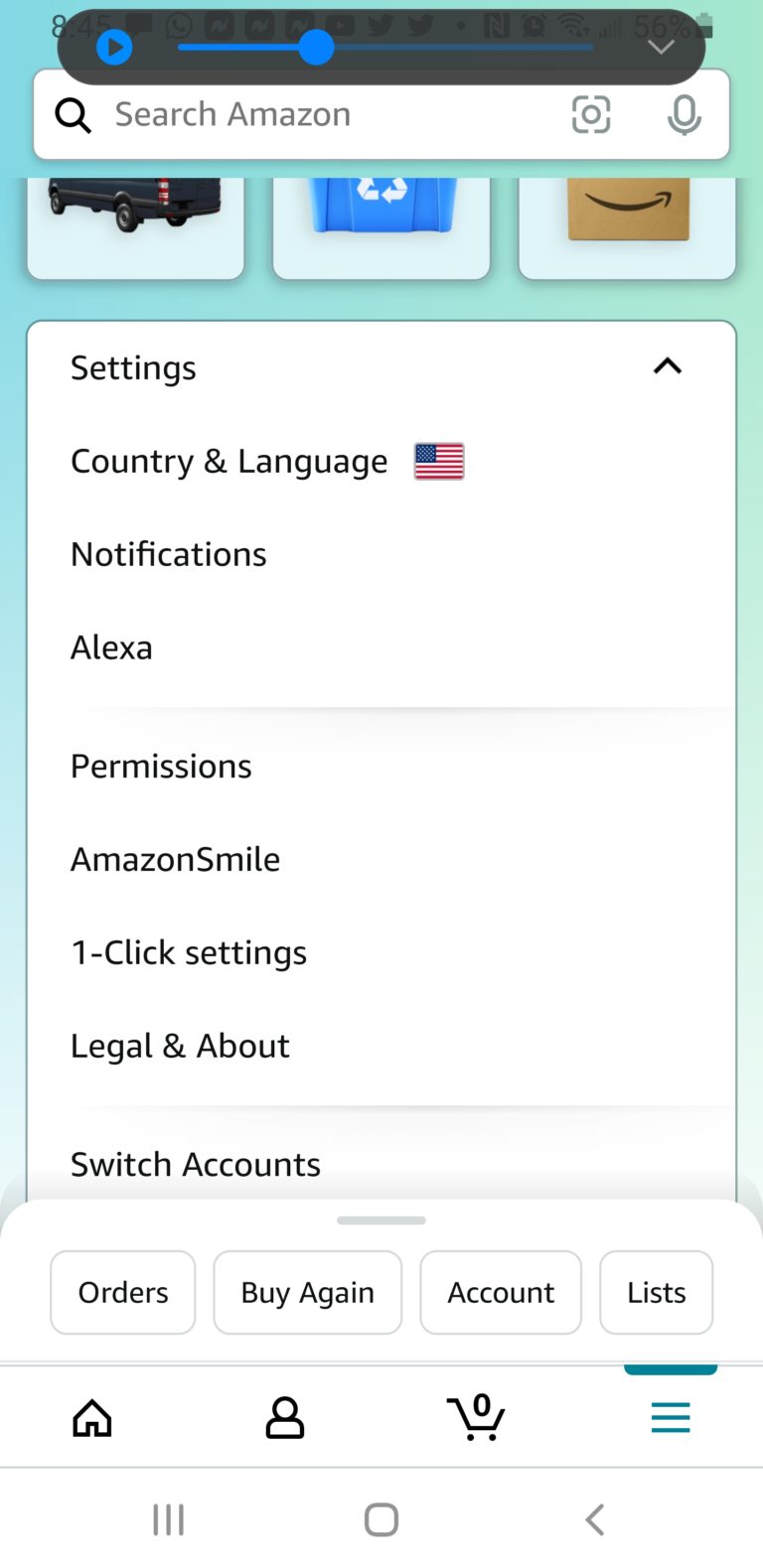Image resolution: width=763 pixels, height=1568 pixels.
Task: Start voice search with the microphone
Action: point(684,115)
